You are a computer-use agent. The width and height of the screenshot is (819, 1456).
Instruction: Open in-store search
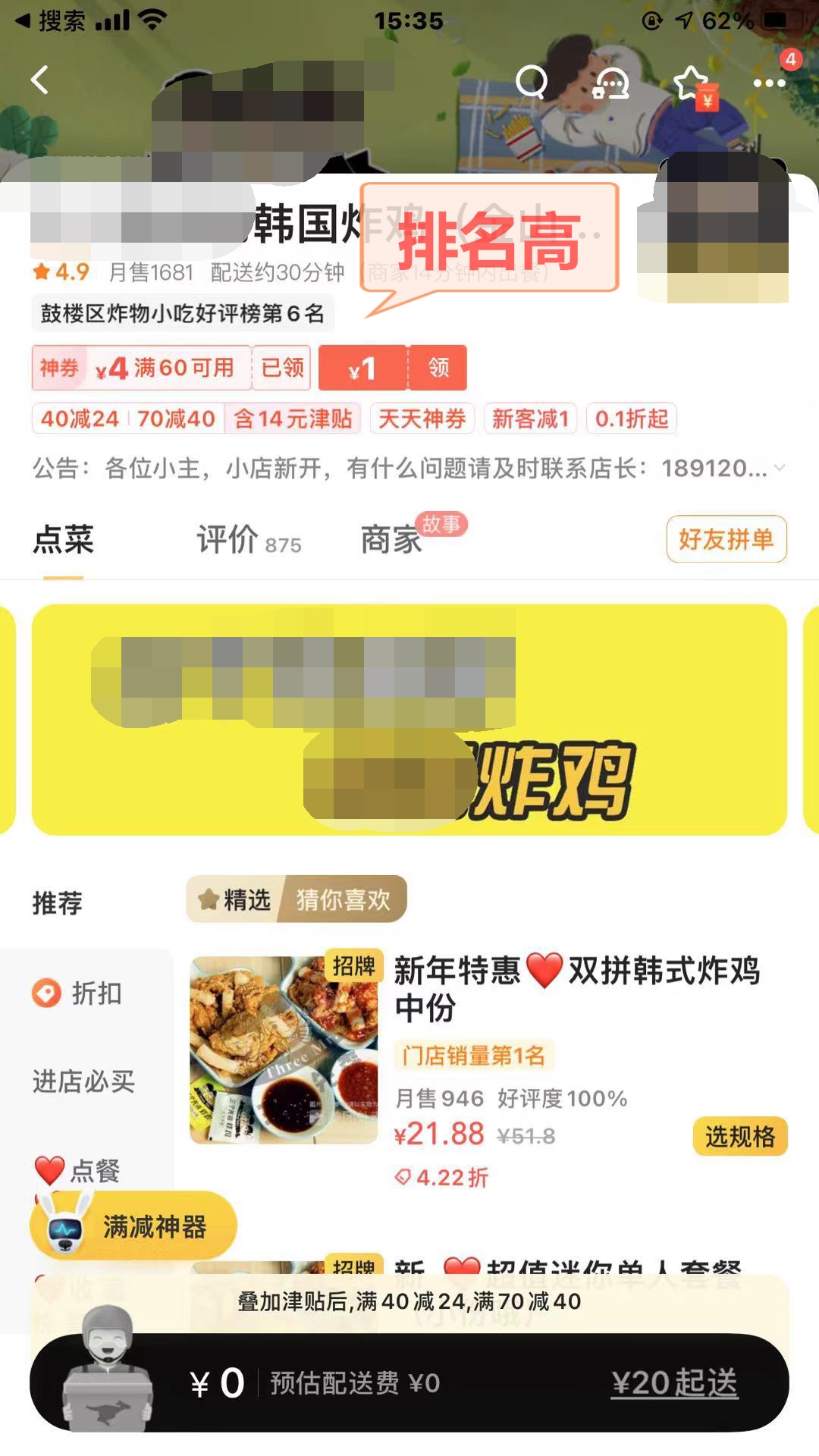(531, 81)
